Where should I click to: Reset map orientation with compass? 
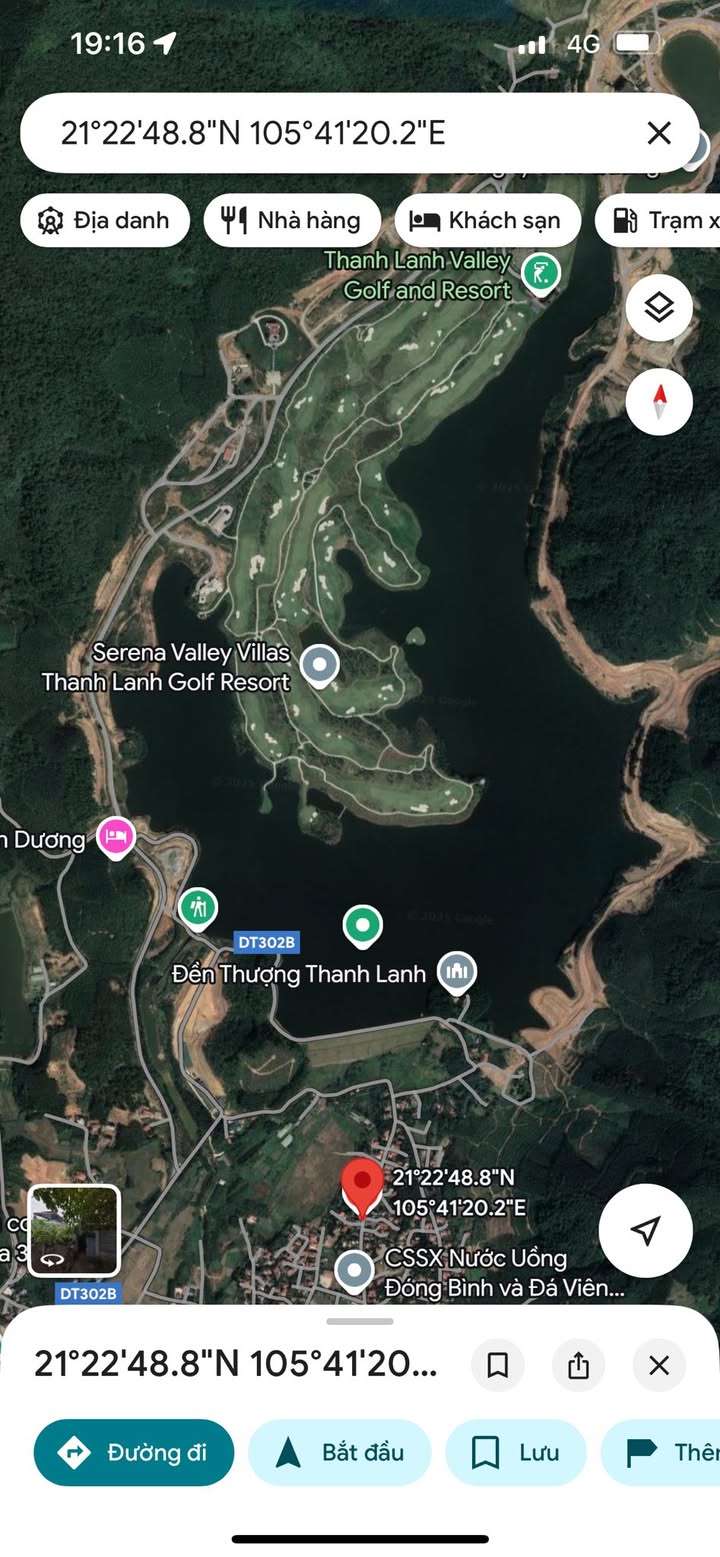(x=659, y=402)
